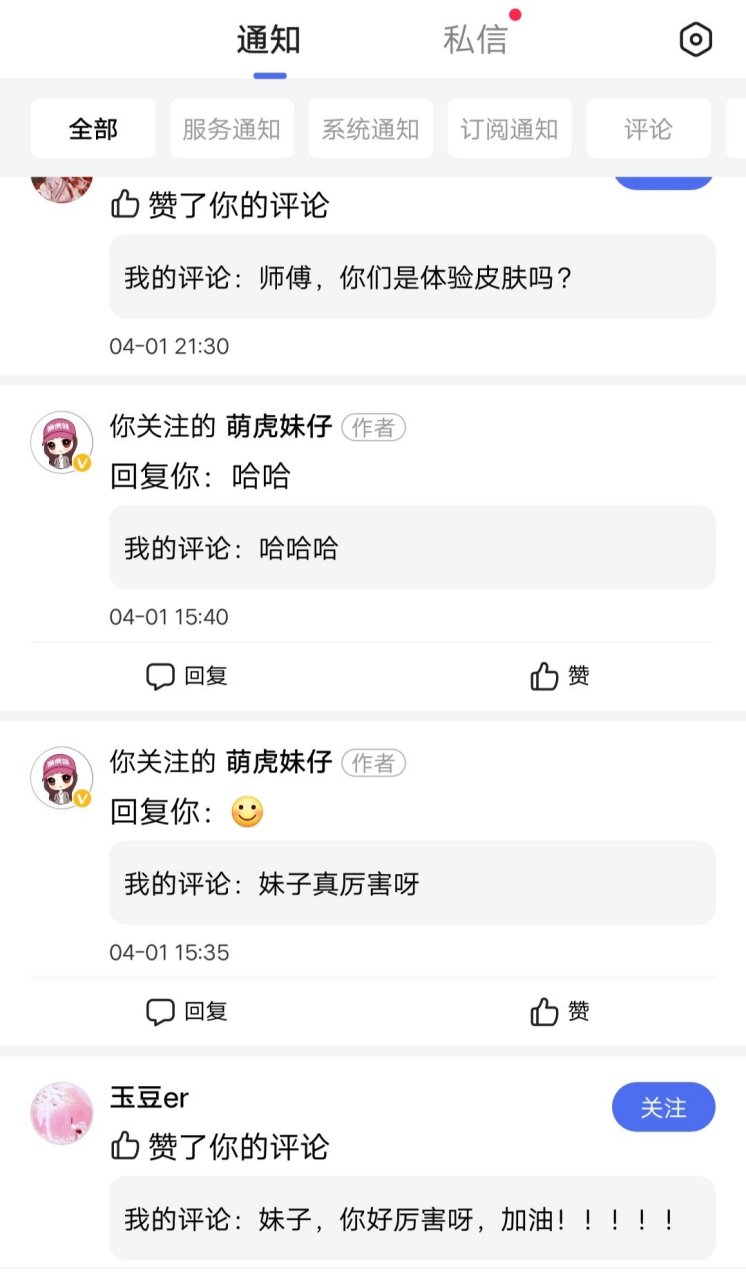The image size is (746, 1280).
Task: Select the 通知 tab
Action: (x=270, y=39)
